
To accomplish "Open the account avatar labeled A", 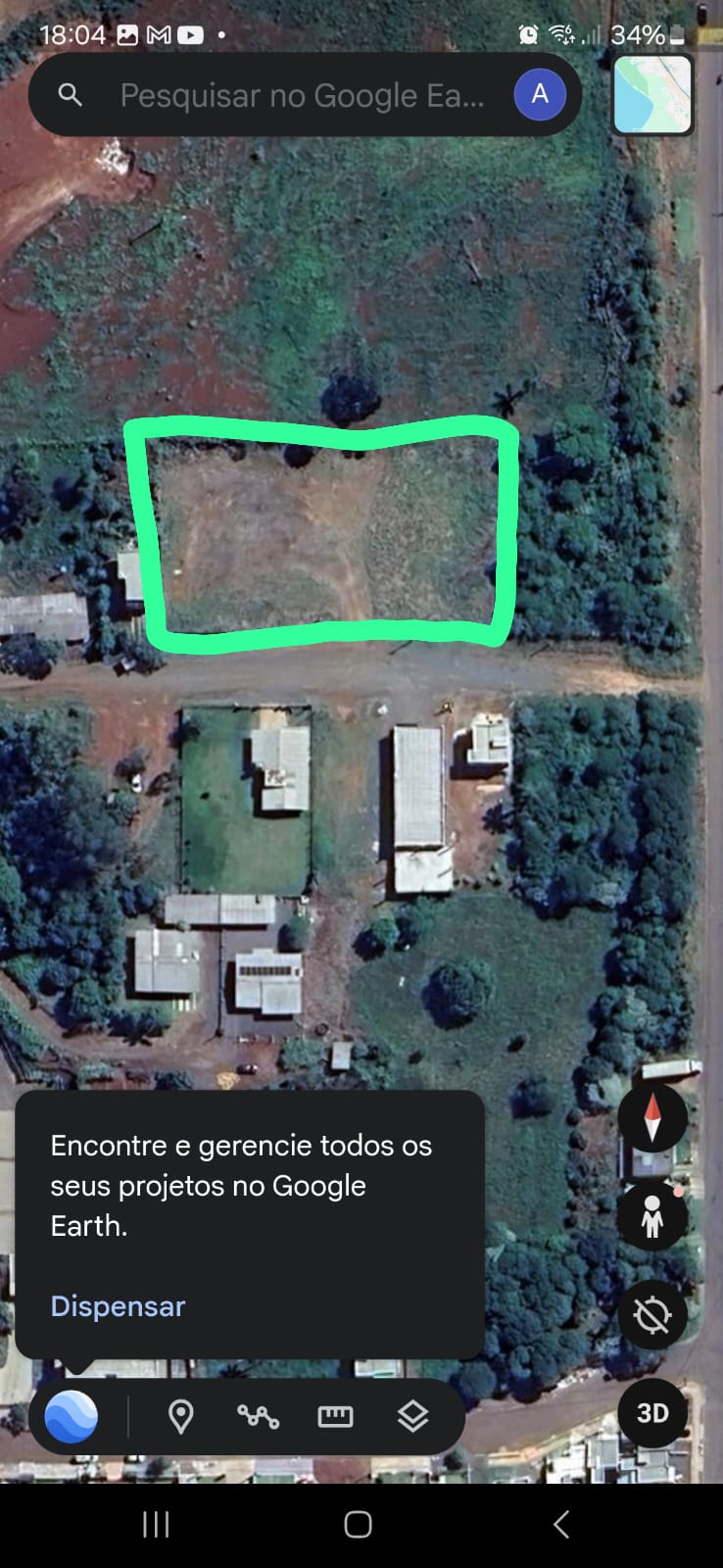I will (540, 95).
